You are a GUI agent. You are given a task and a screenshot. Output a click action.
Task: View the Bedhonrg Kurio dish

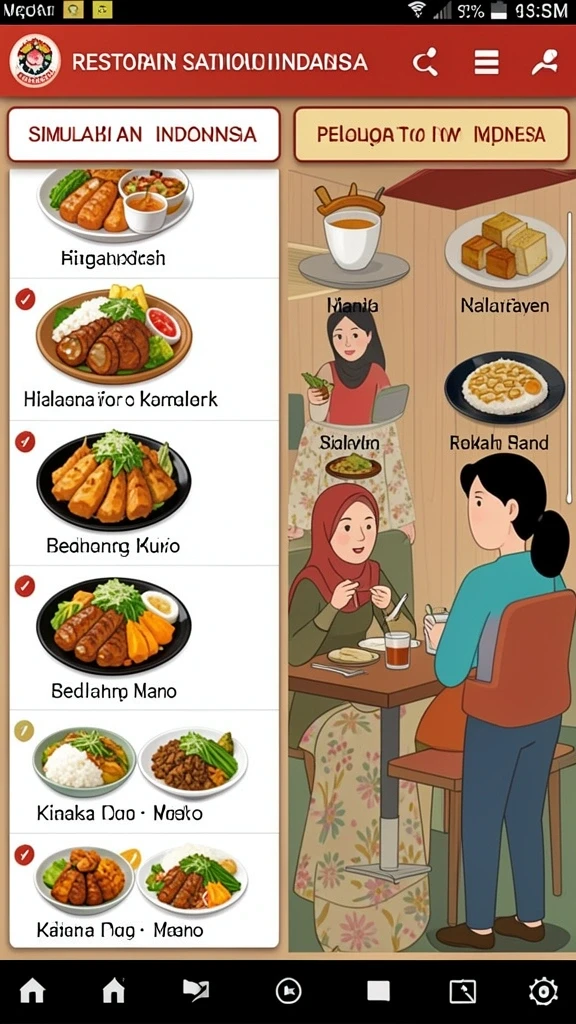coord(144,494)
